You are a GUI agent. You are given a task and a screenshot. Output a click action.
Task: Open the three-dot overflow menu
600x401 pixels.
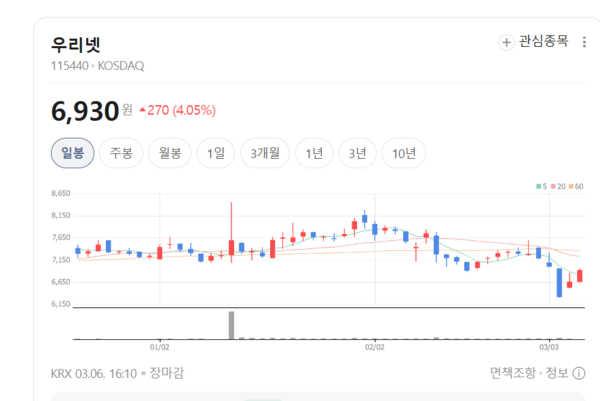coord(584,42)
